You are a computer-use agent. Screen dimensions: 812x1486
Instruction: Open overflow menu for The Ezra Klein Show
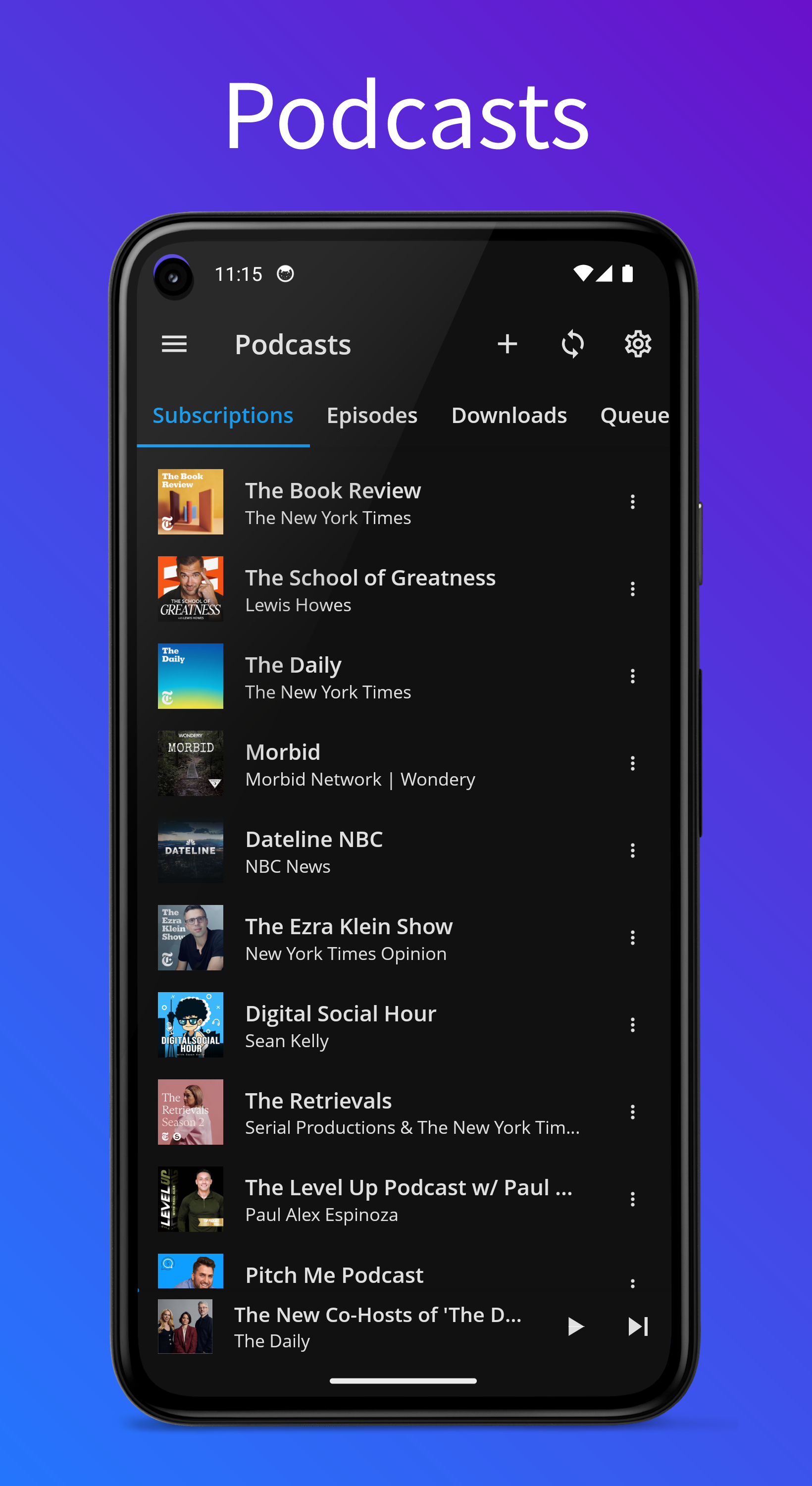point(633,938)
